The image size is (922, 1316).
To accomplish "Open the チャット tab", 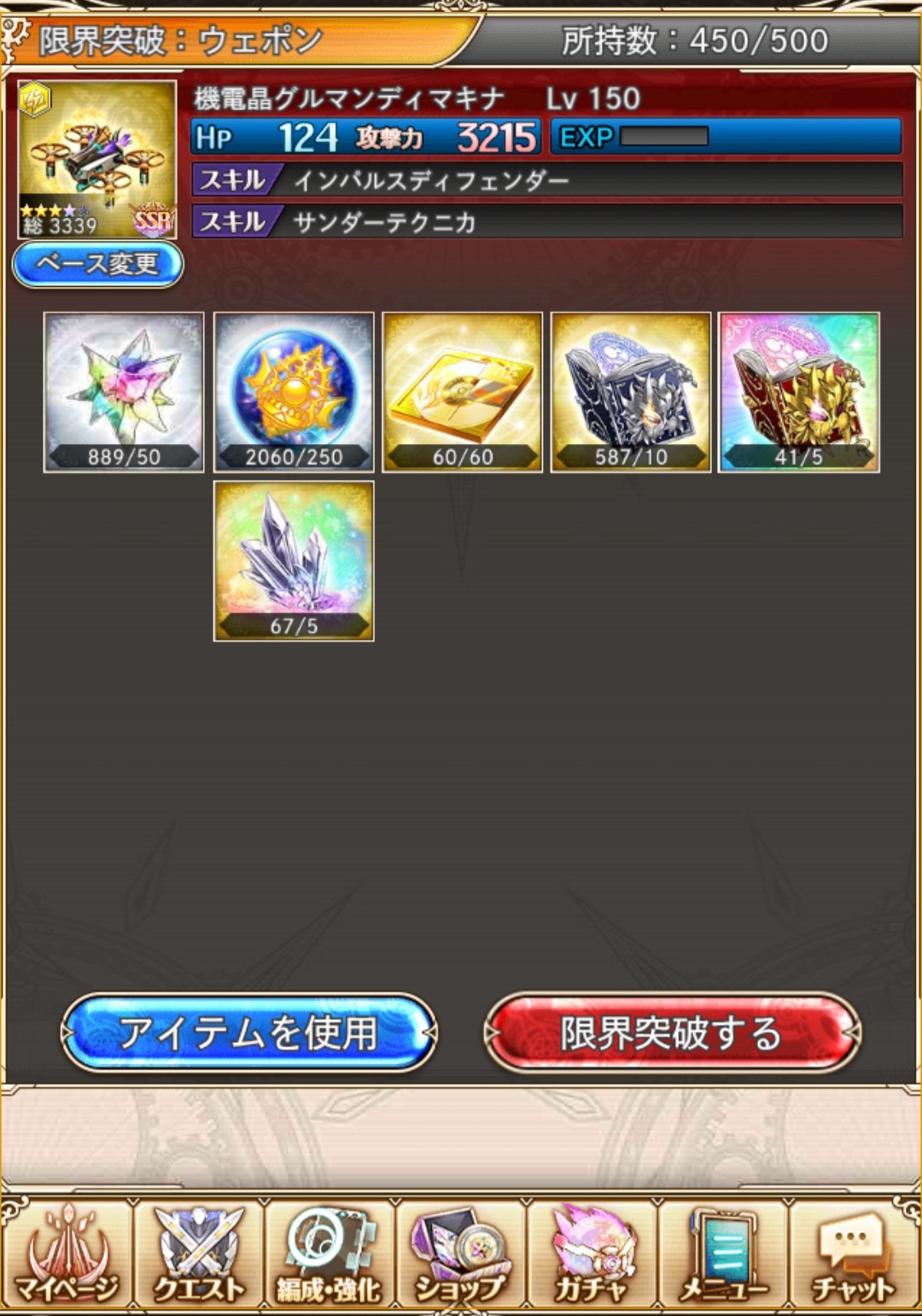I will pyautogui.click(x=854, y=1255).
